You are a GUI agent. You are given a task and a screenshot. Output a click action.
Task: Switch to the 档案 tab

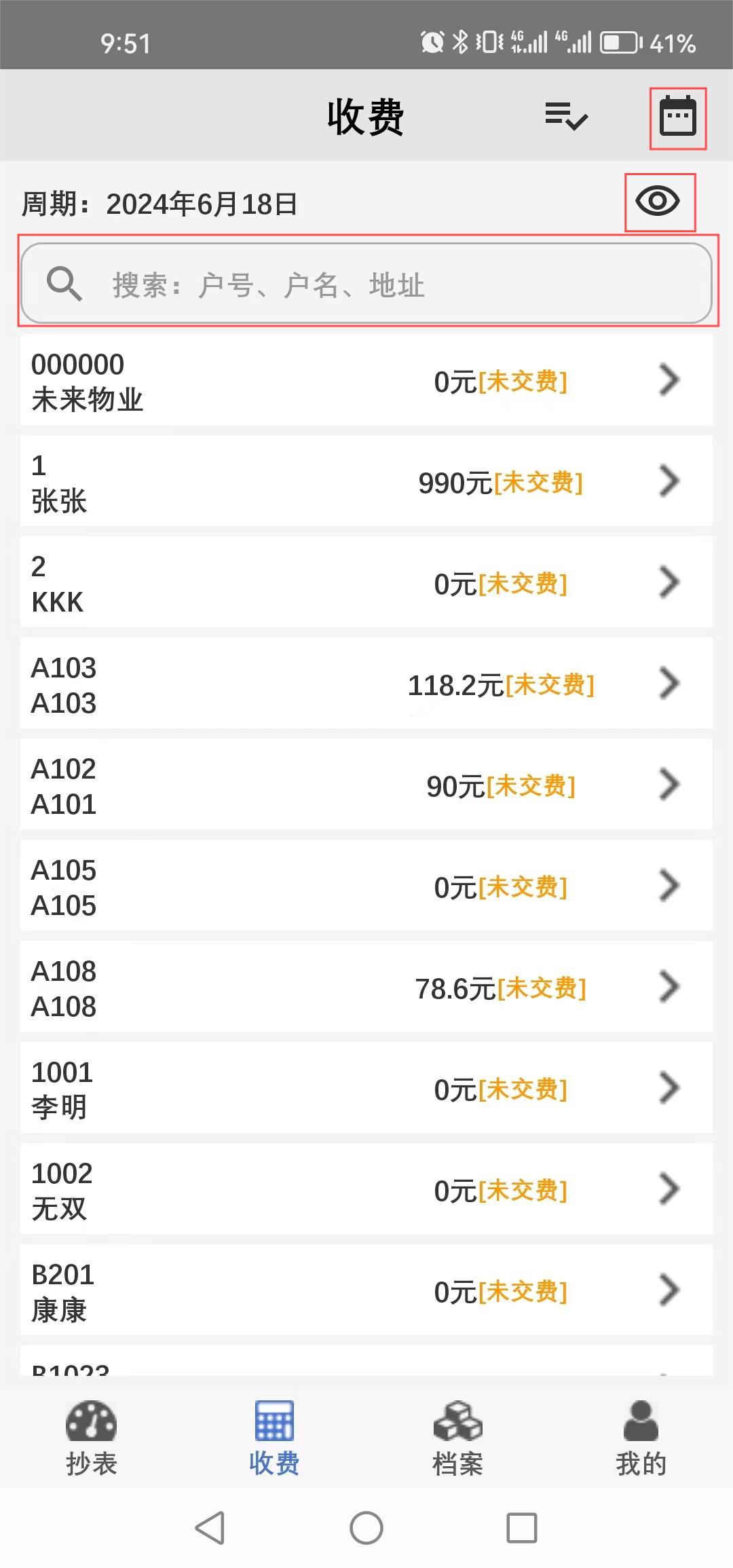[x=458, y=1438]
